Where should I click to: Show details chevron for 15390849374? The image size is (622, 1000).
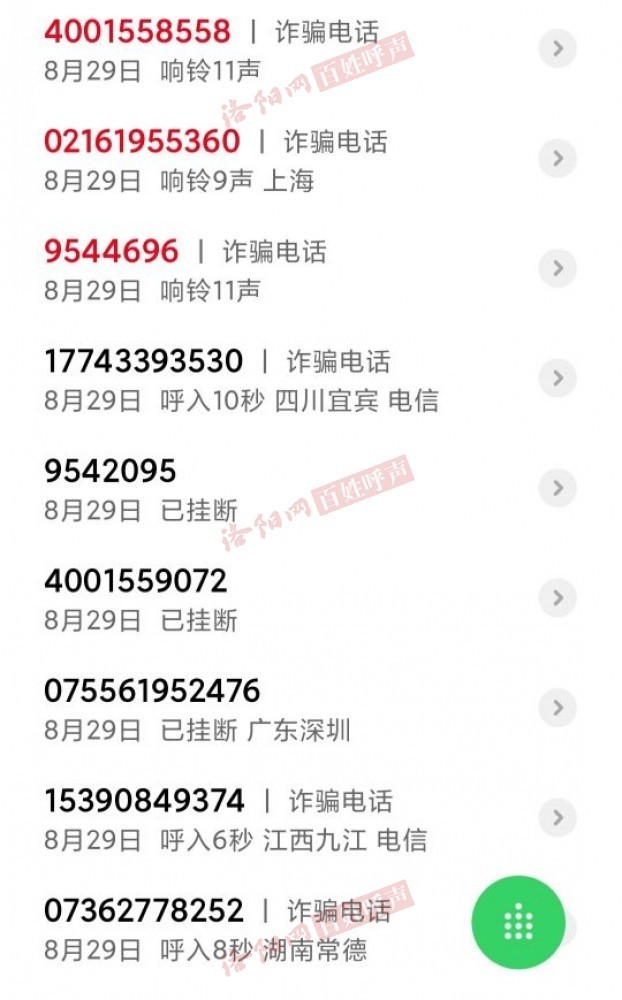558,817
